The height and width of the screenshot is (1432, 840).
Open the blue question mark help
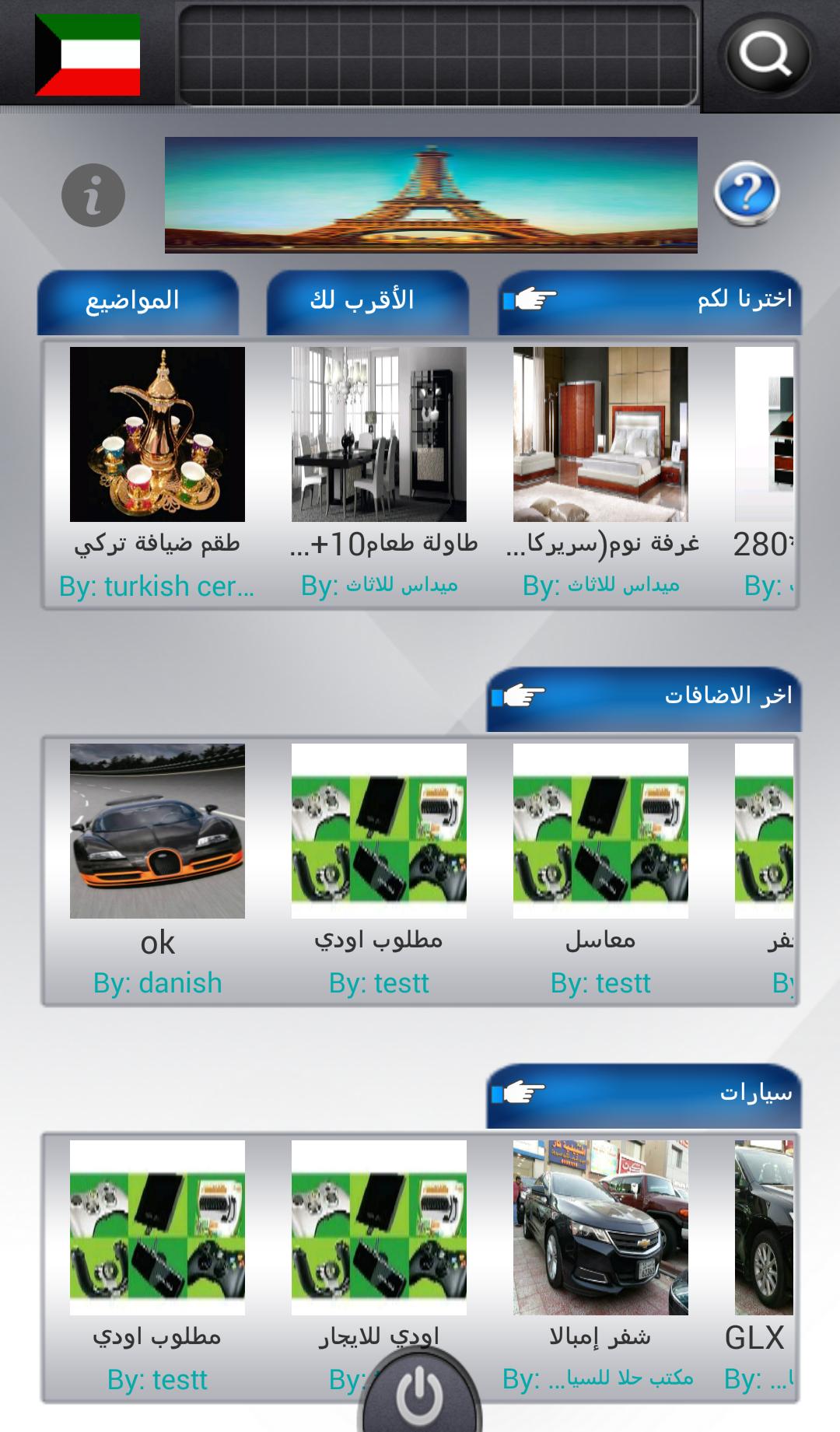pos(747,193)
